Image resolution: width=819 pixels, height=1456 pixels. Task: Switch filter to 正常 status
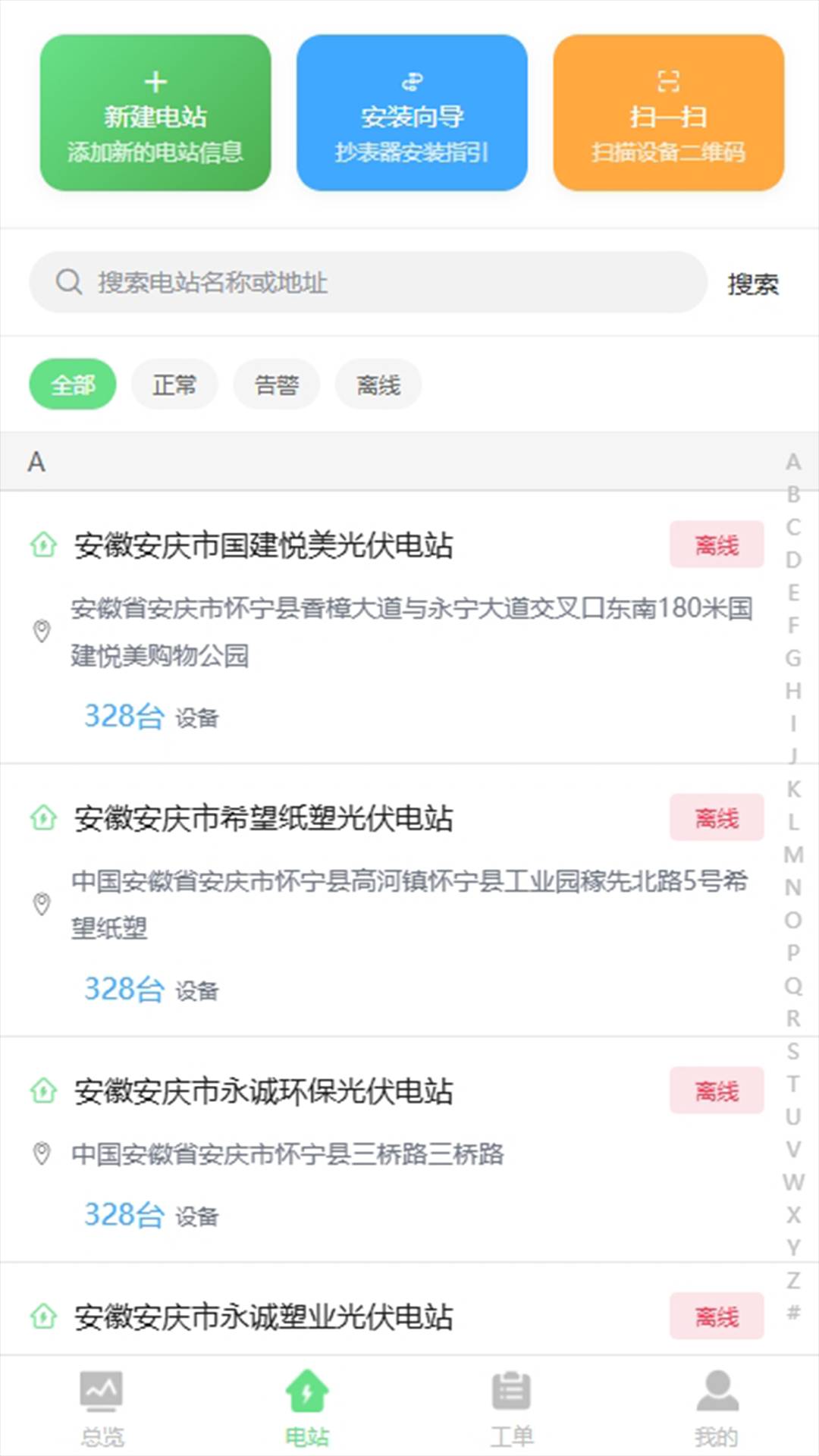pos(174,384)
